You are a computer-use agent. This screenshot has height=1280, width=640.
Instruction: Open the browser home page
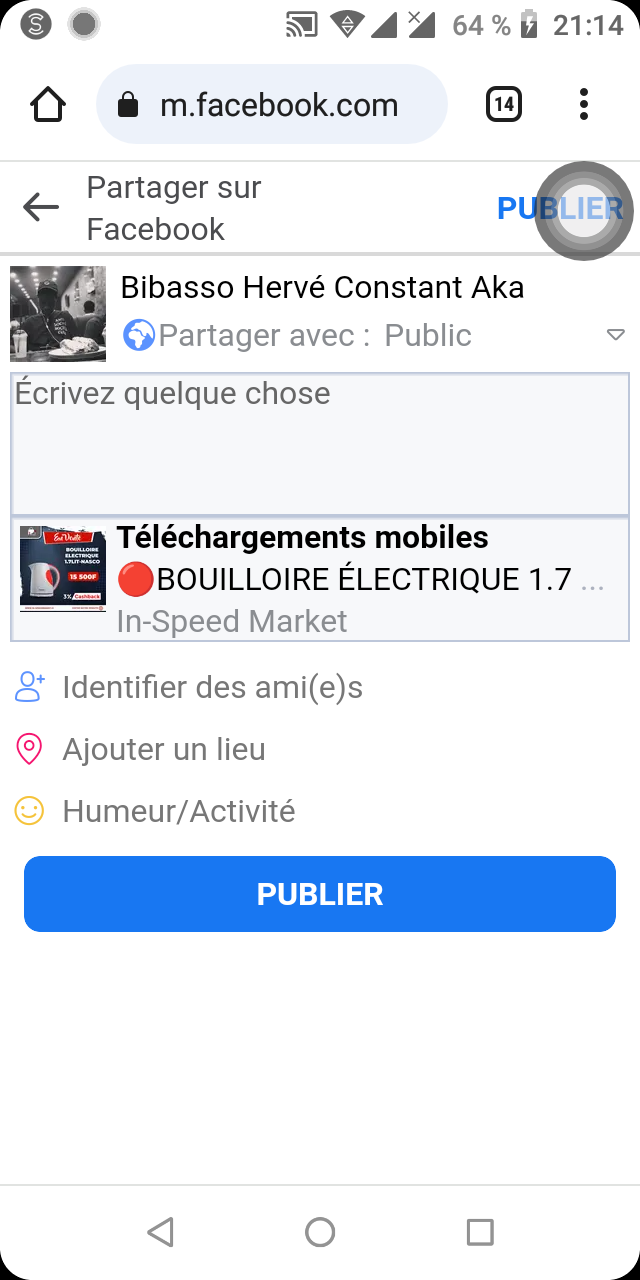[48, 104]
